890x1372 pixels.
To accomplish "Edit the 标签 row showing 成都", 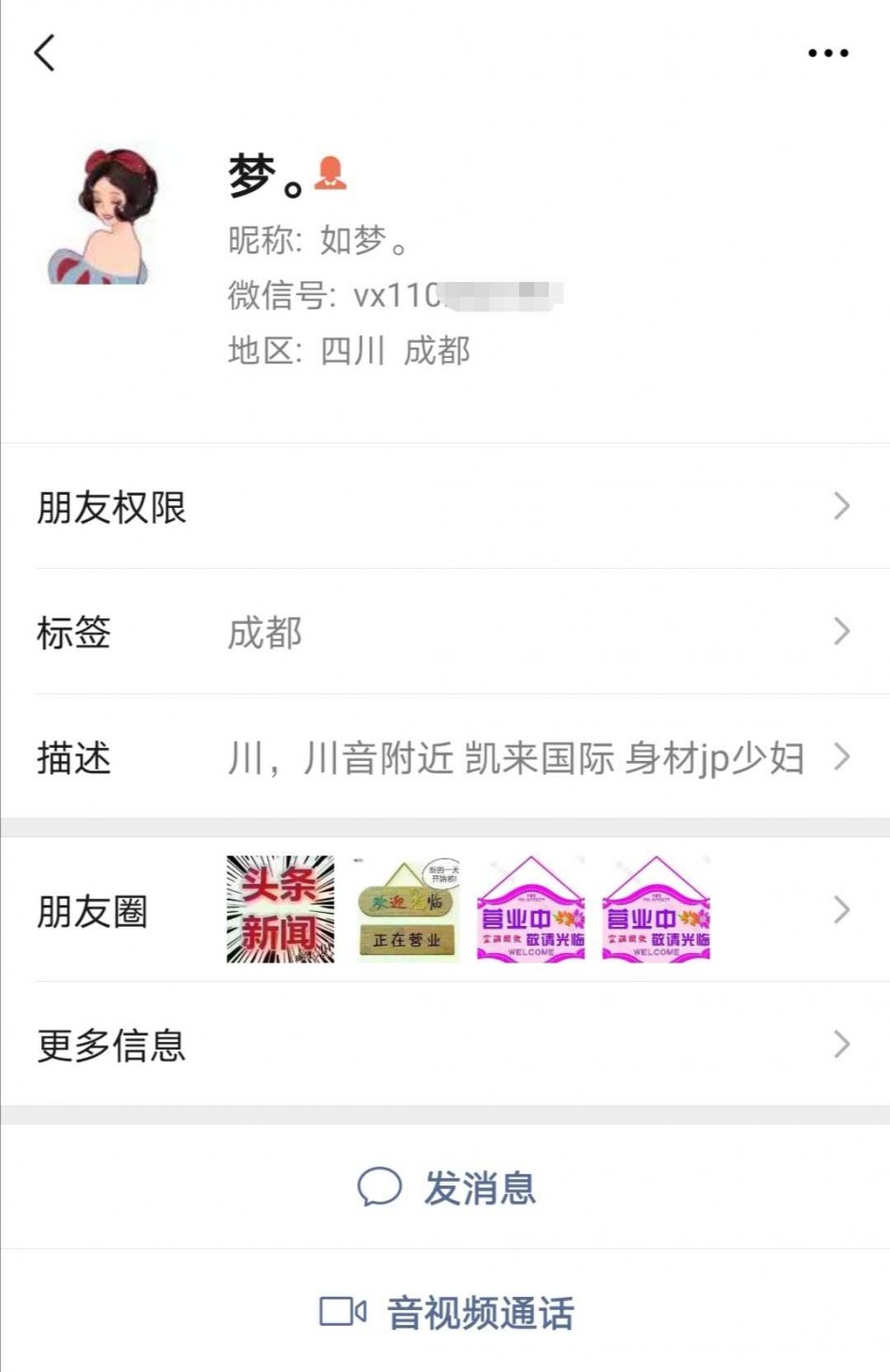I will coord(445,633).
